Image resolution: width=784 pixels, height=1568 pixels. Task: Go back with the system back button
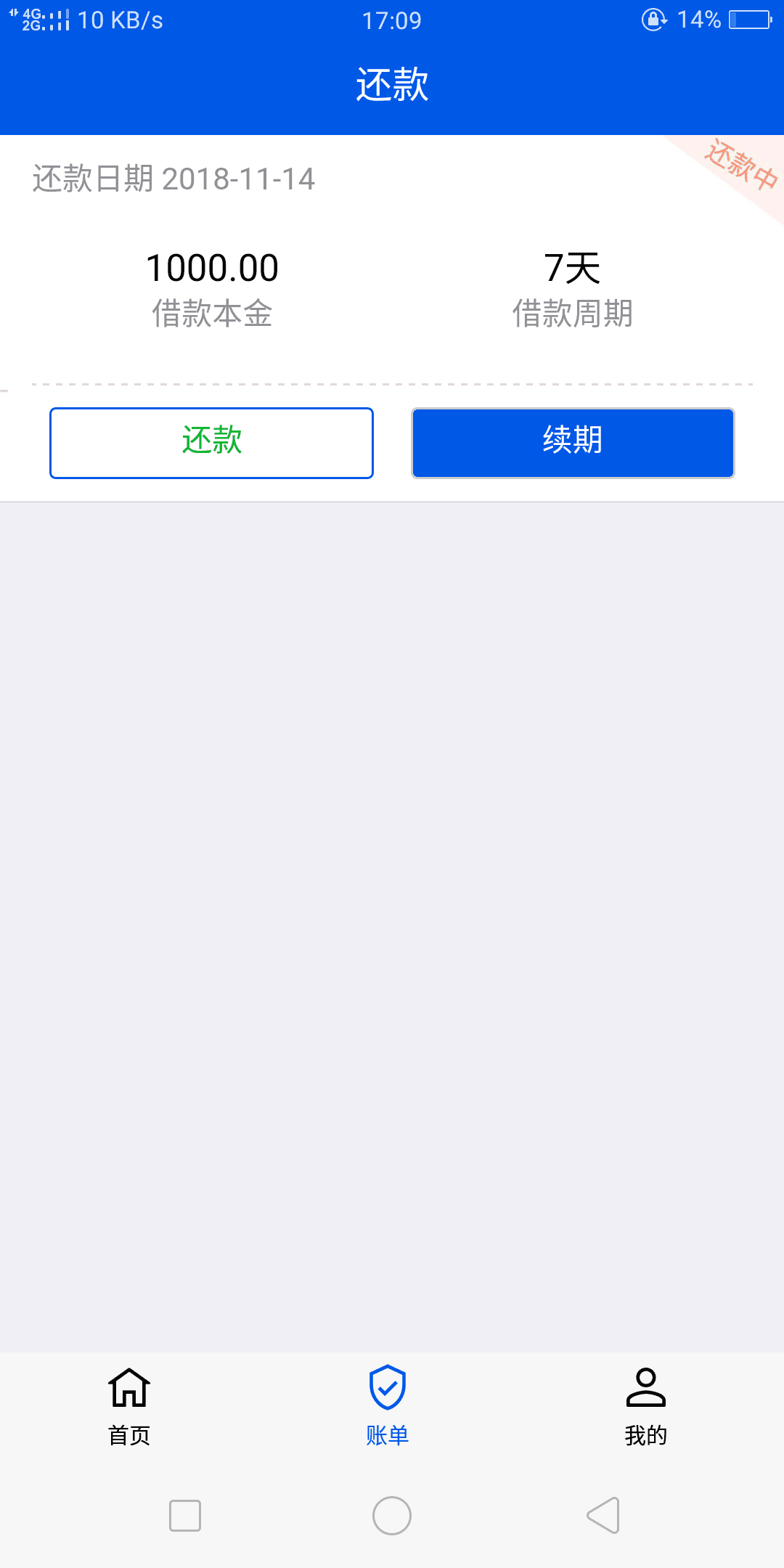tap(603, 1516)
